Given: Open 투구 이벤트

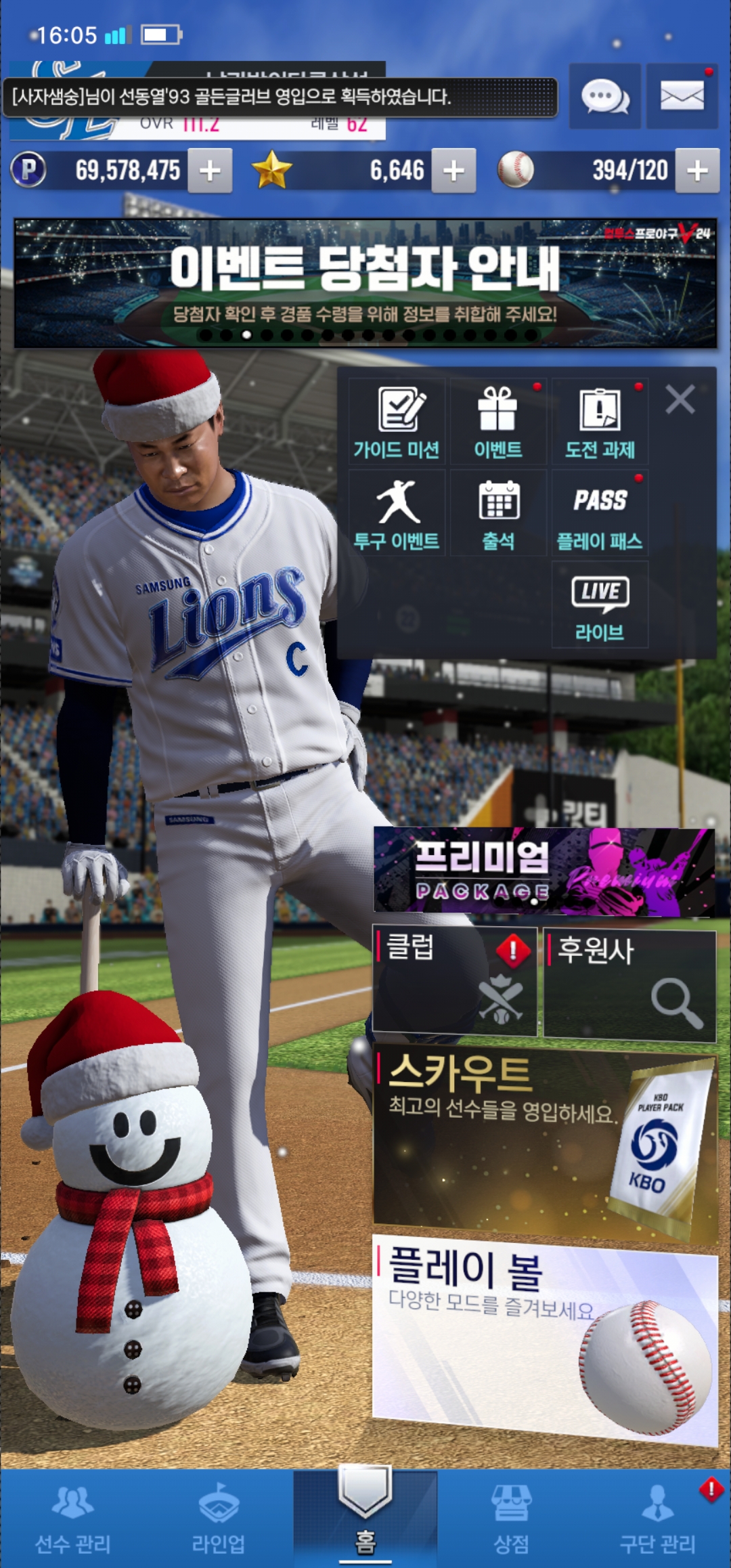Looking at the screenshot, I should [397, 513].
